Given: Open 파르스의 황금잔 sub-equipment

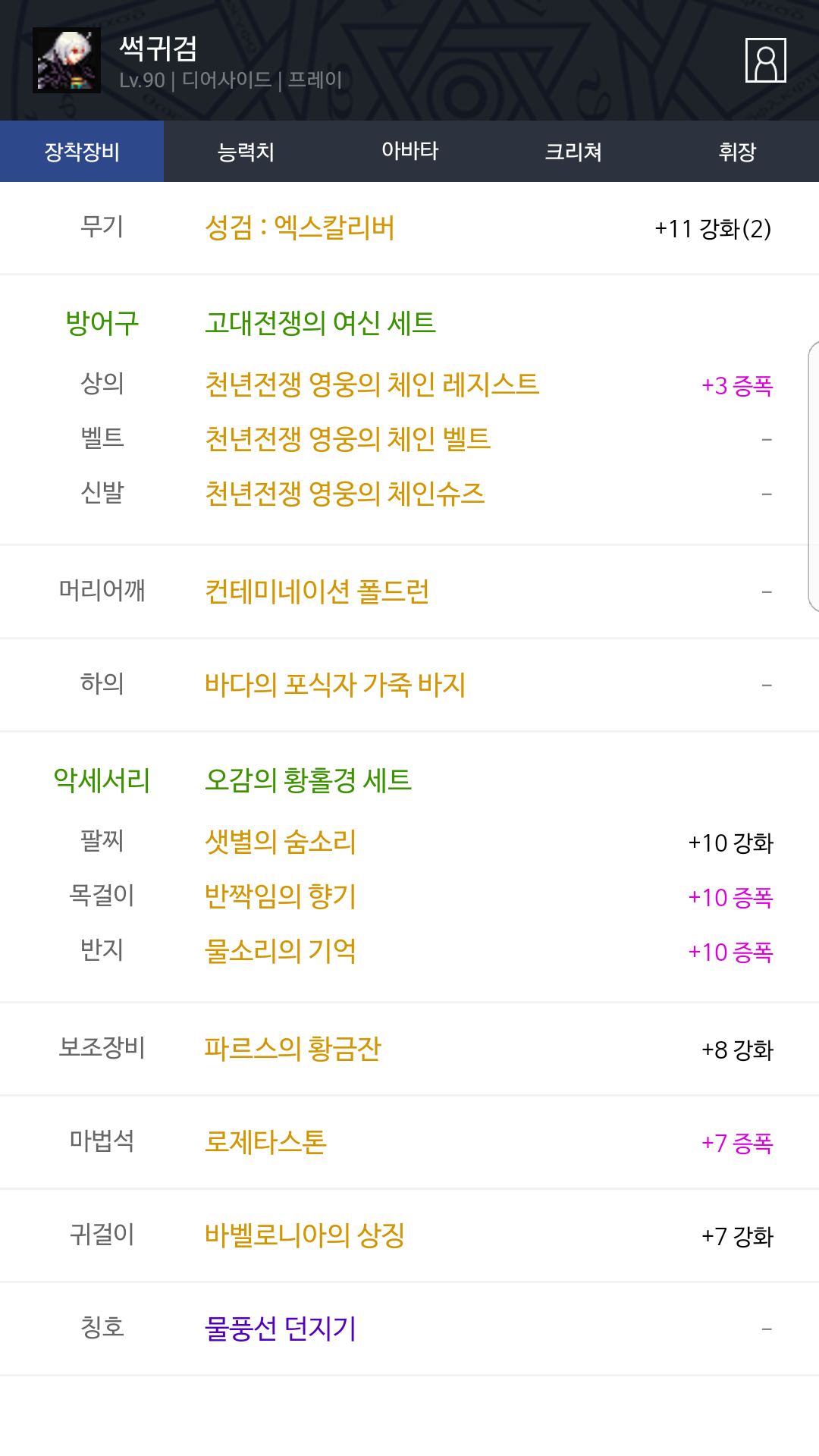Looking at the screenshot, I should coord(292,1049).
